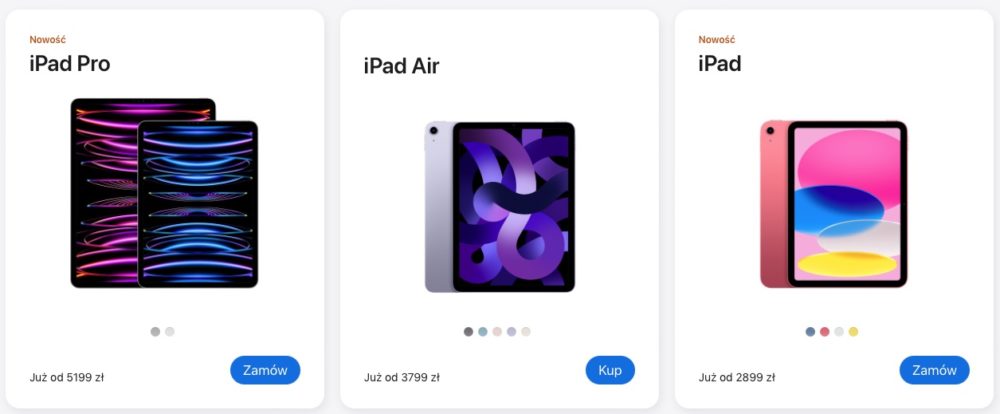This screenshot has width=1000, height=414.
Task: Choose the space gray swatch for iPad Air
Action: [x=469, y=332]
